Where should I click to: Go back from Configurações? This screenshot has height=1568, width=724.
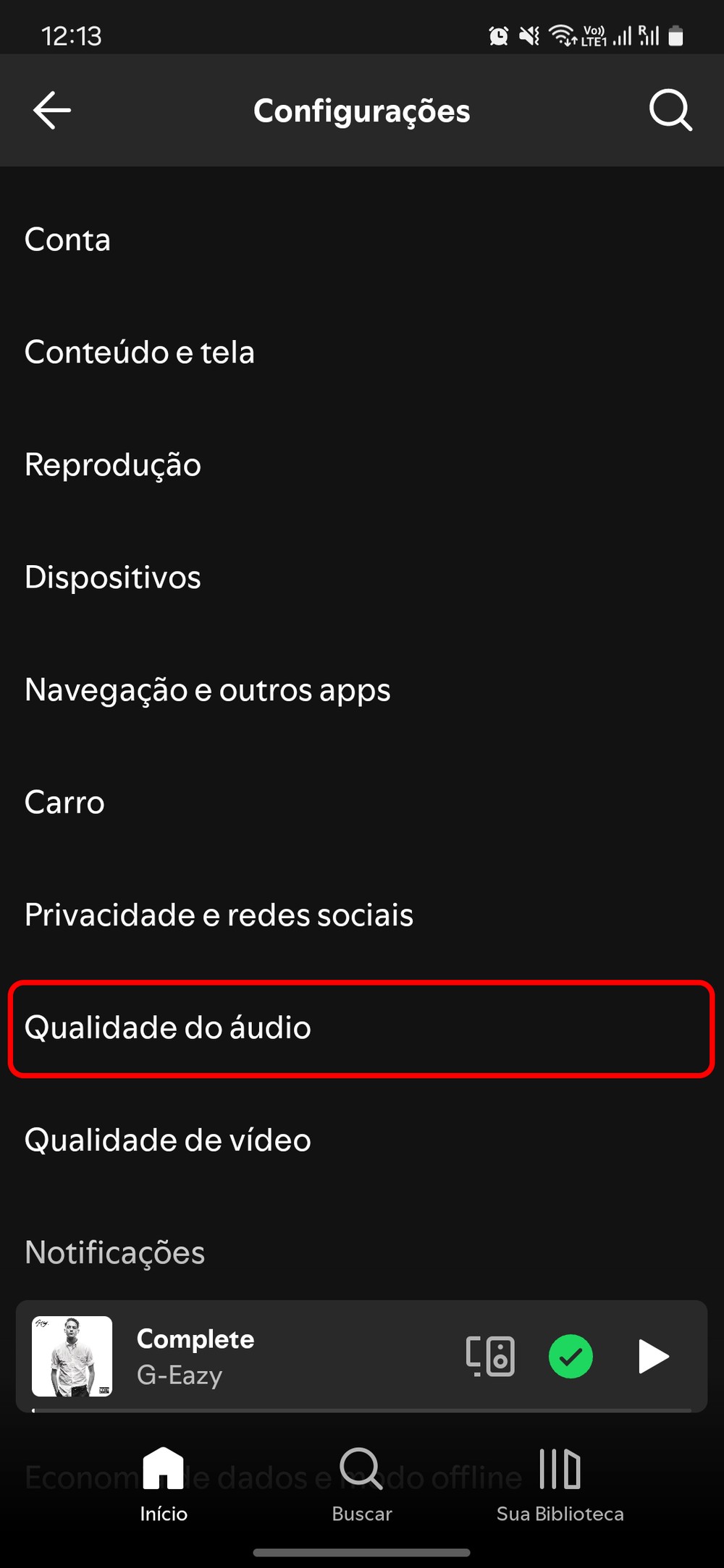click(52, 111)
